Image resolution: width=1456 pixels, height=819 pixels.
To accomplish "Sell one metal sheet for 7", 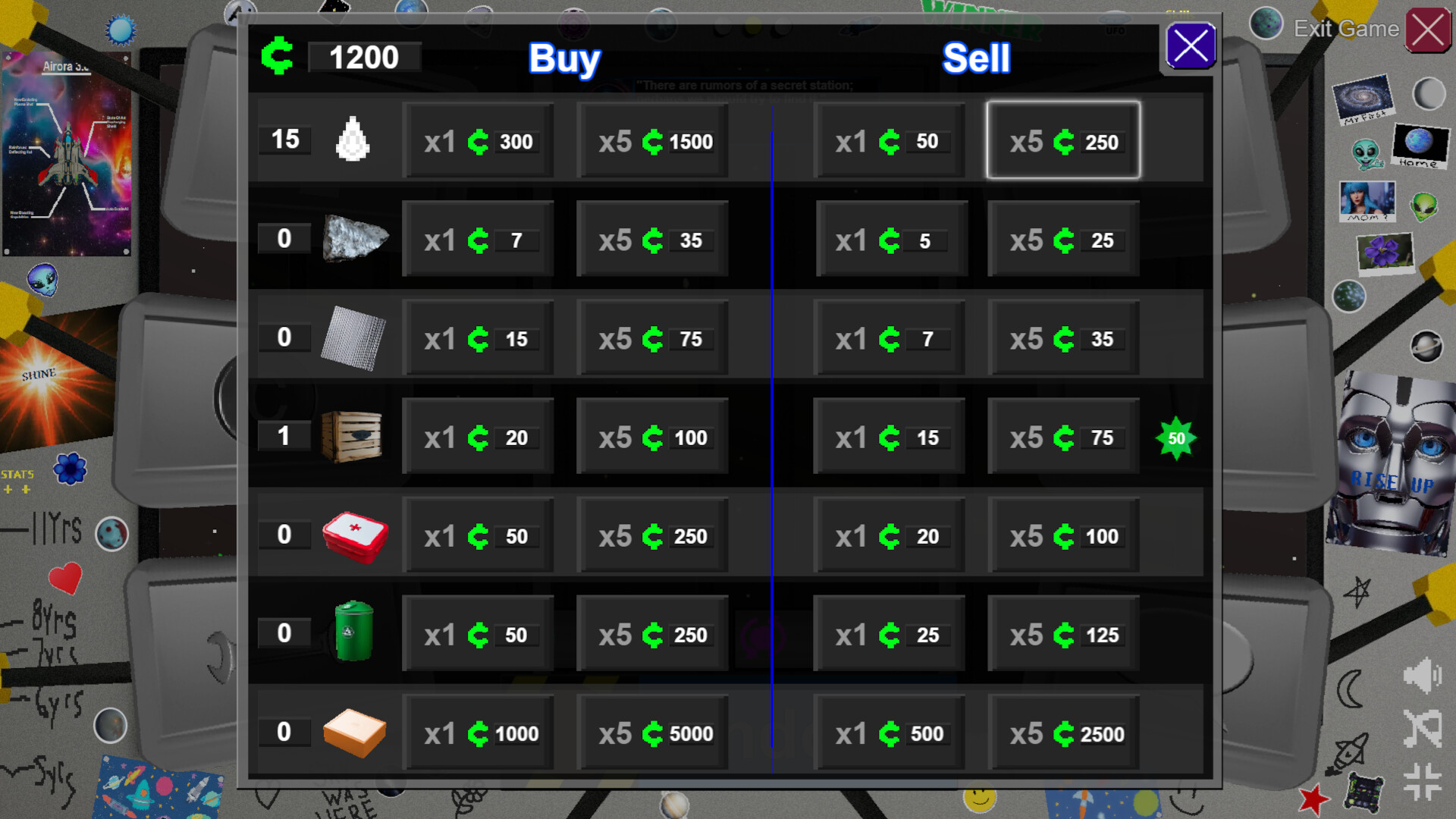I will click(889, 338).
